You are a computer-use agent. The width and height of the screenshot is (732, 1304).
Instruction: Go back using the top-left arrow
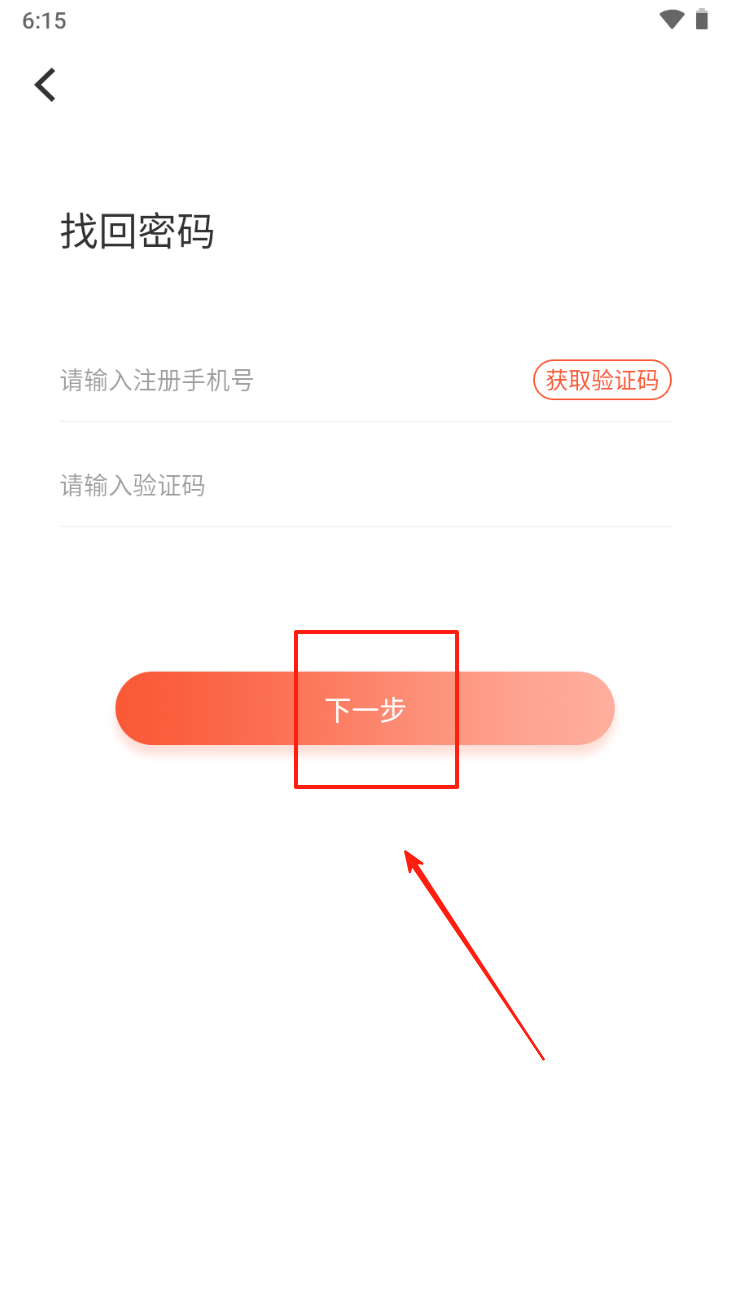click(x=45, y=85)
